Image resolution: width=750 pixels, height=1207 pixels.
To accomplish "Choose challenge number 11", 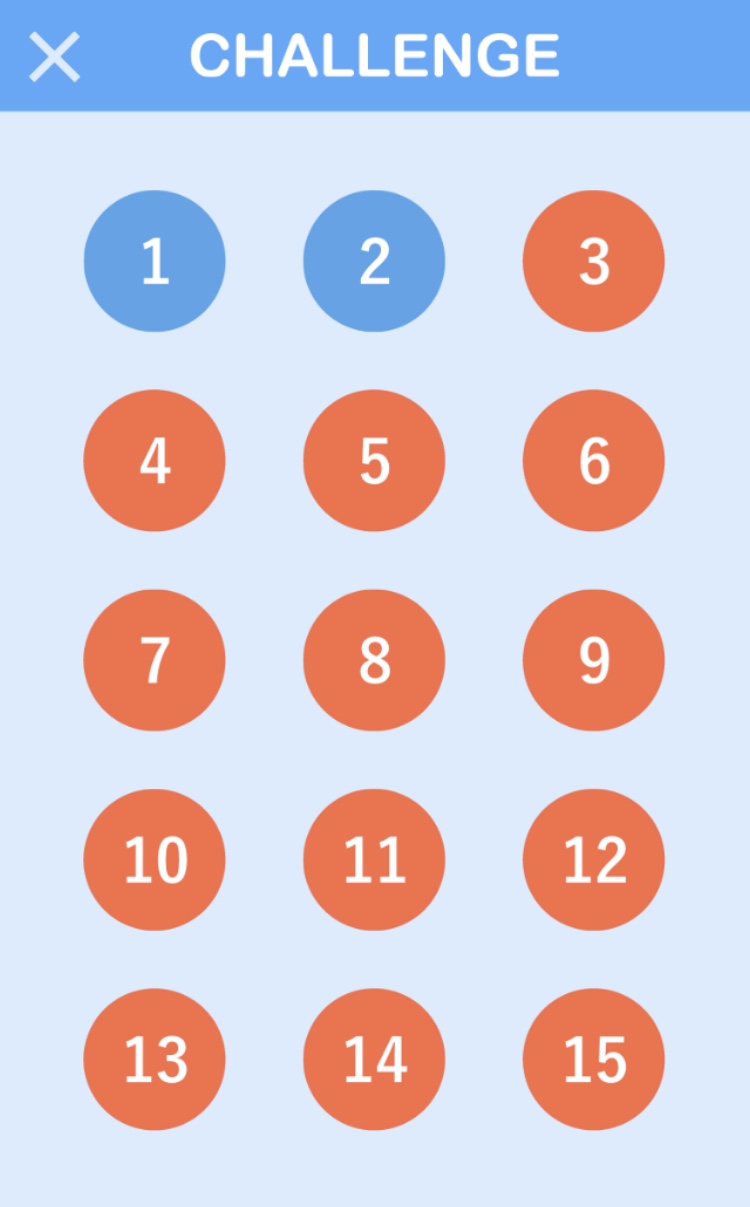I will (374, 860).
